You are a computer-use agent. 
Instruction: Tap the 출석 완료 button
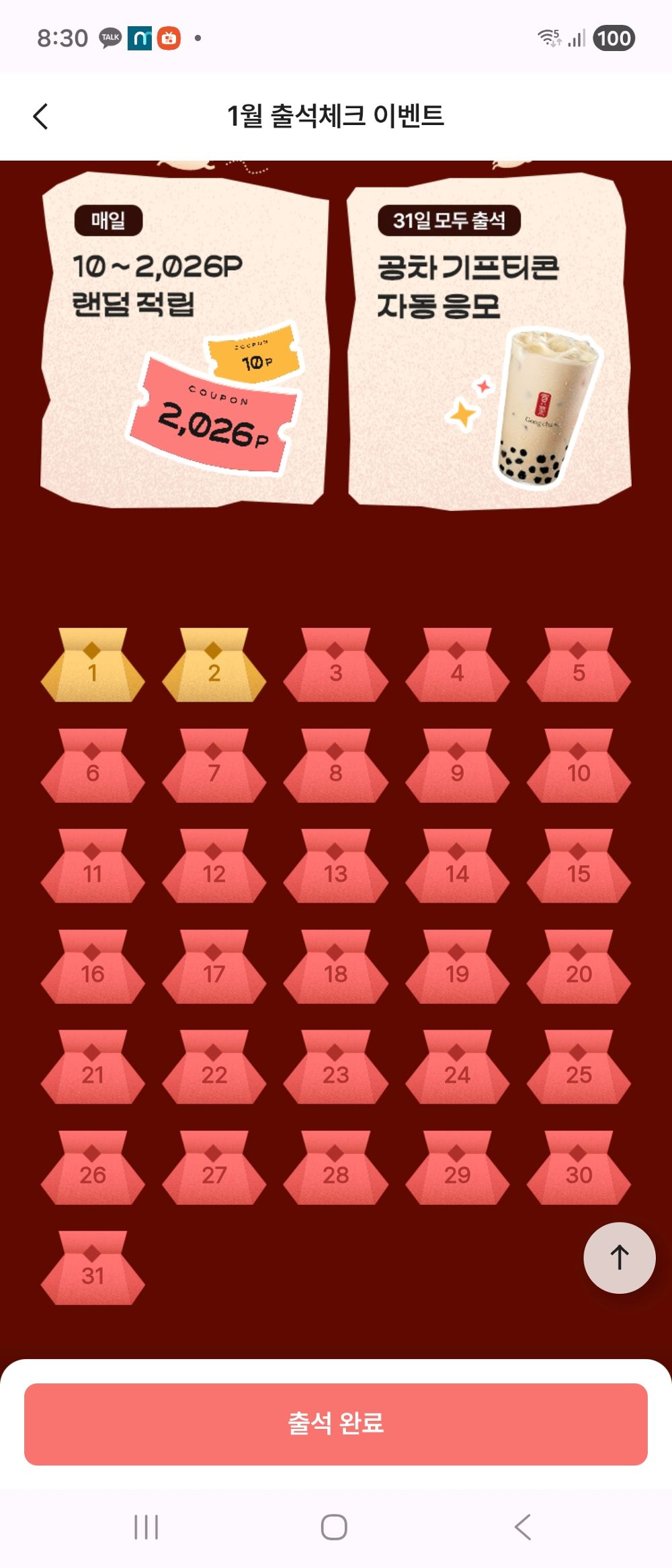pyautogui.click(x=336, y=1423)
